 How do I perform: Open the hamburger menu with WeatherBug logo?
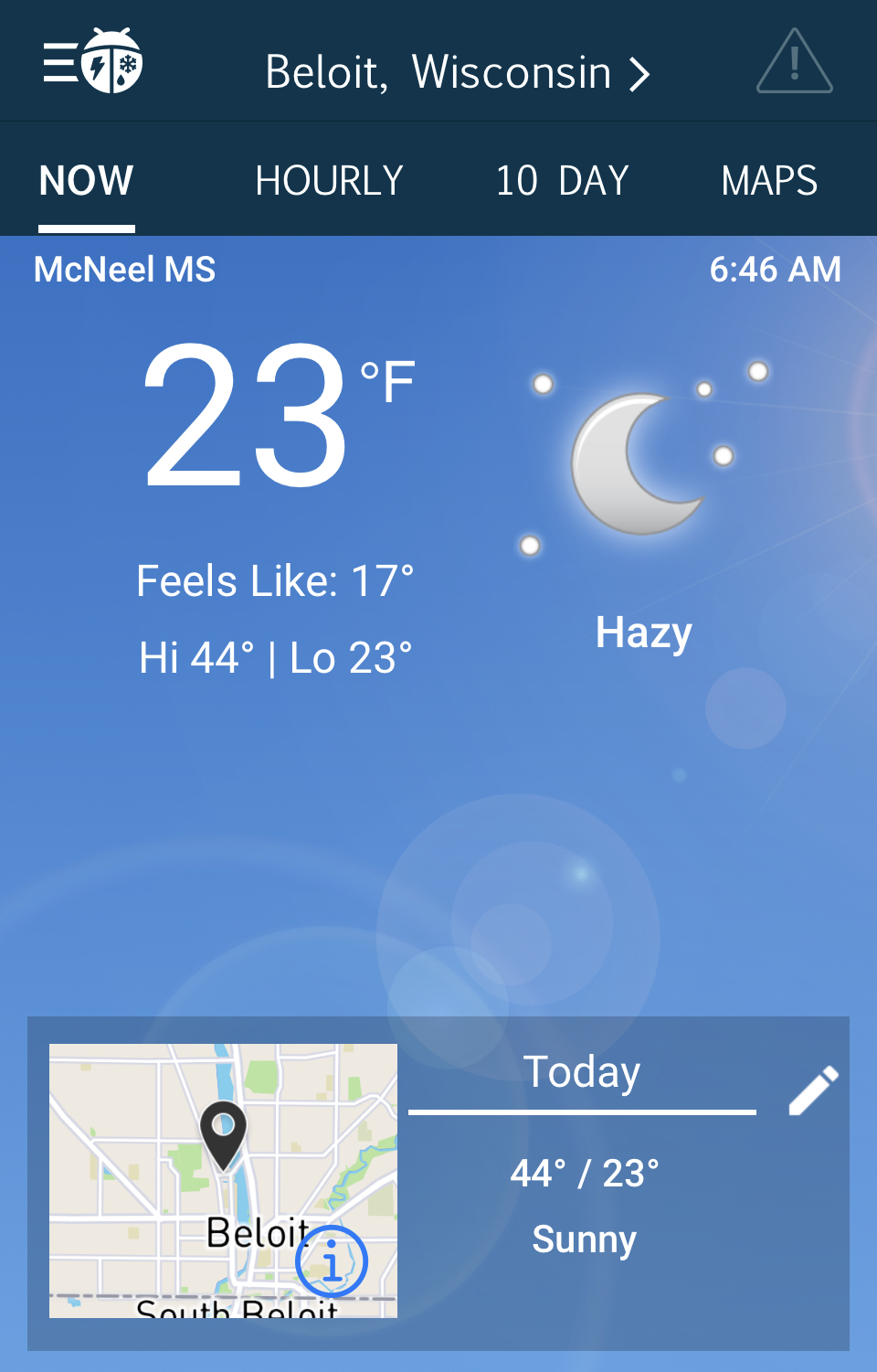(x=91, y=62)
